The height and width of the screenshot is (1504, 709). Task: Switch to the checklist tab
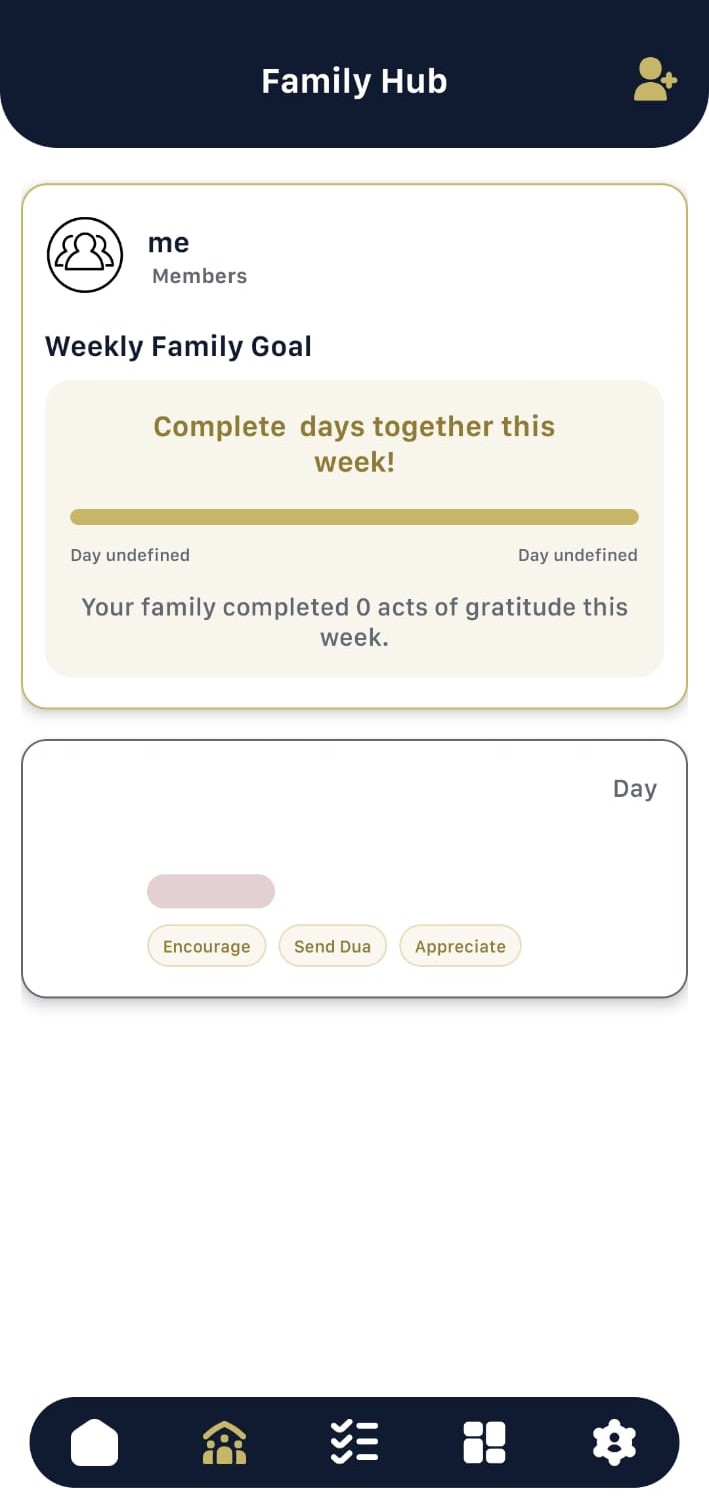354,1443
